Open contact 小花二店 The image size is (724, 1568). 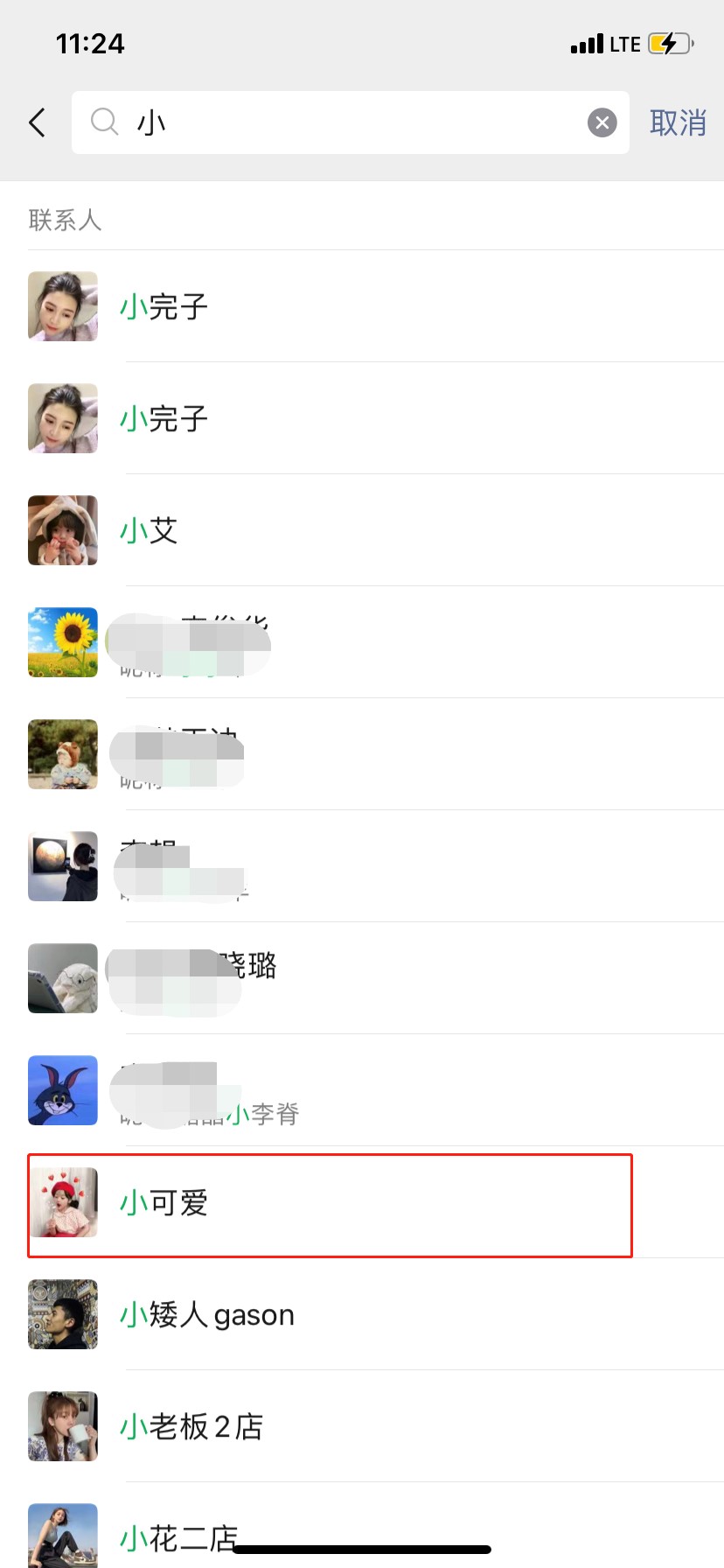(362, 1525)
